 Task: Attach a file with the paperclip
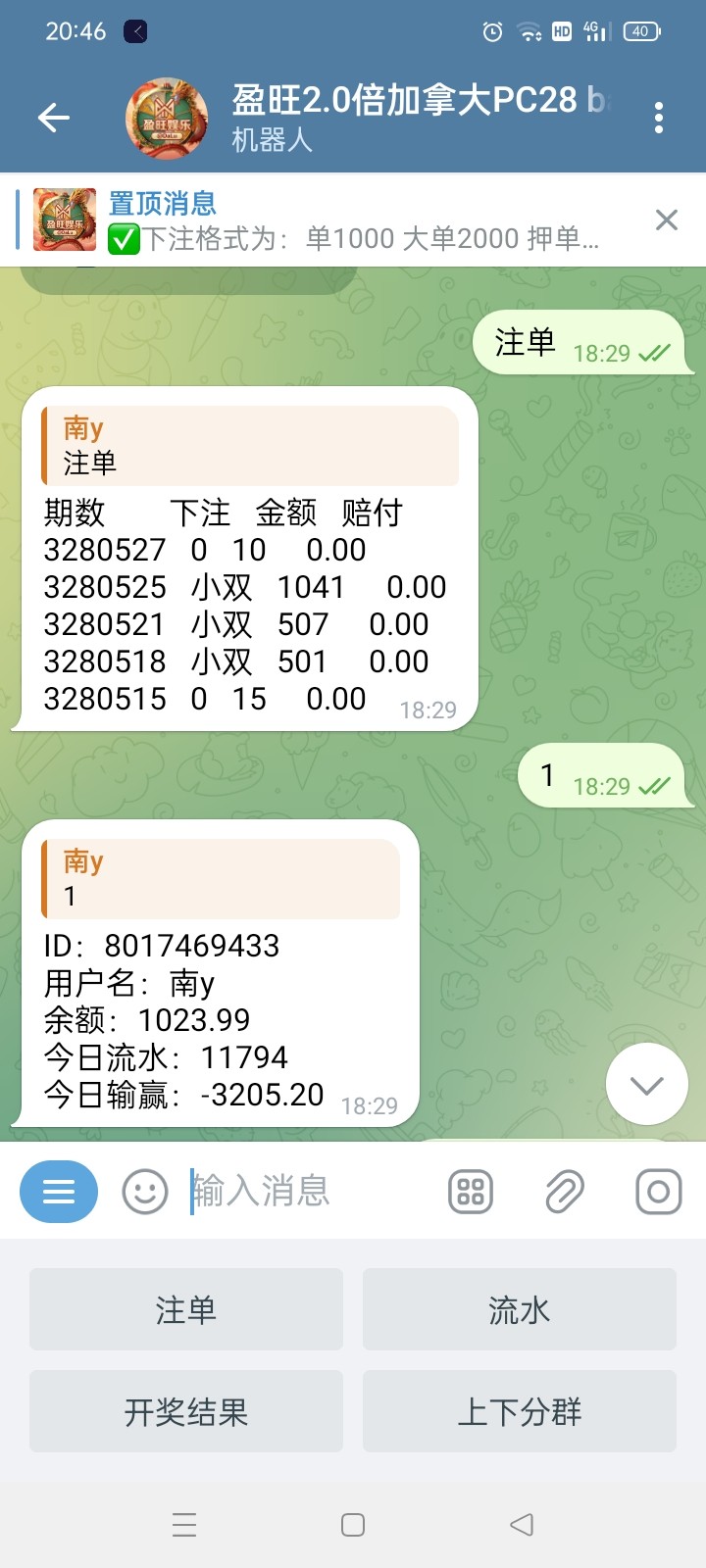564,1192
